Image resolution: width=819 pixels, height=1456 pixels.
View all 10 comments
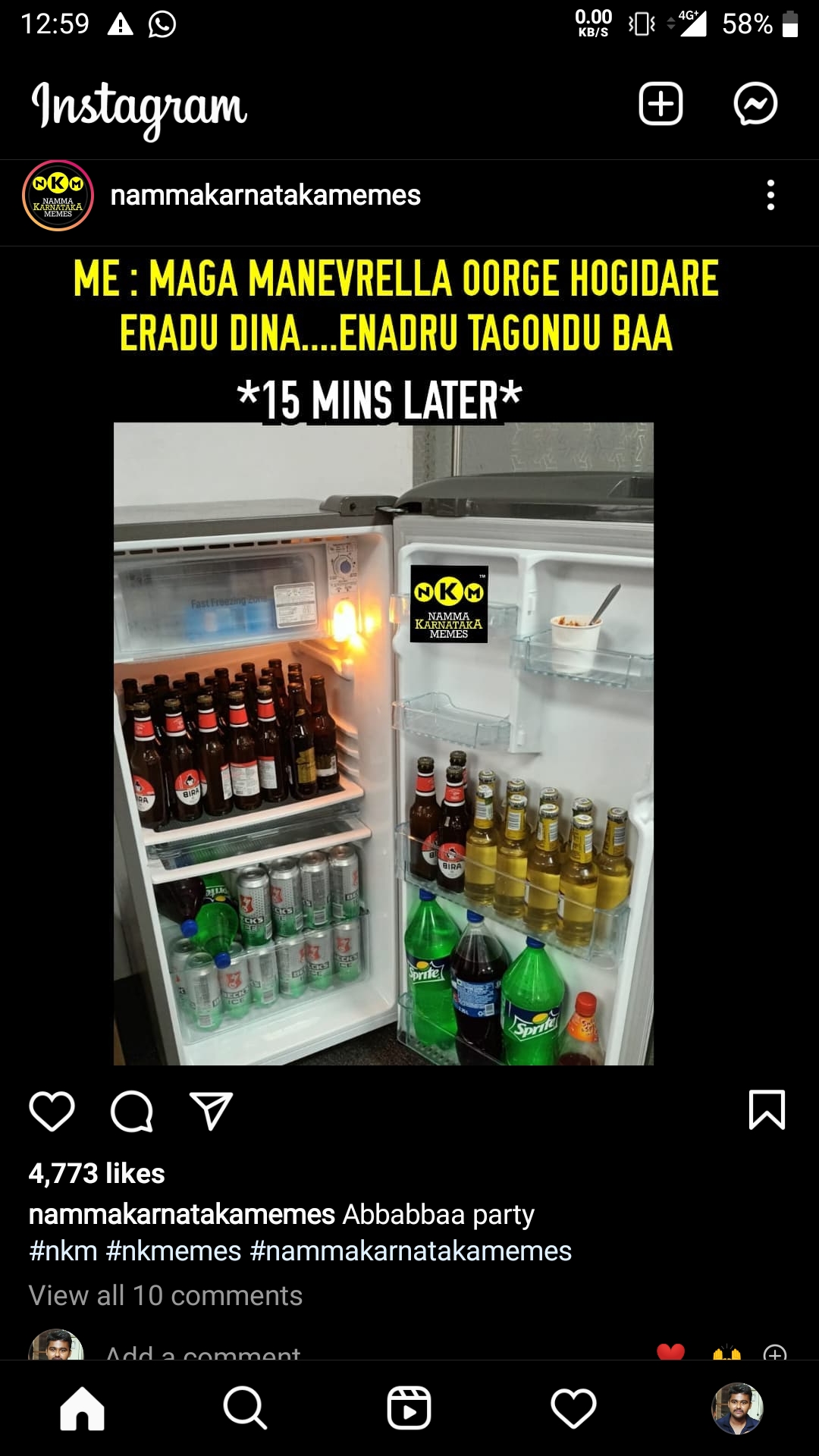[x=165, y=1296]
